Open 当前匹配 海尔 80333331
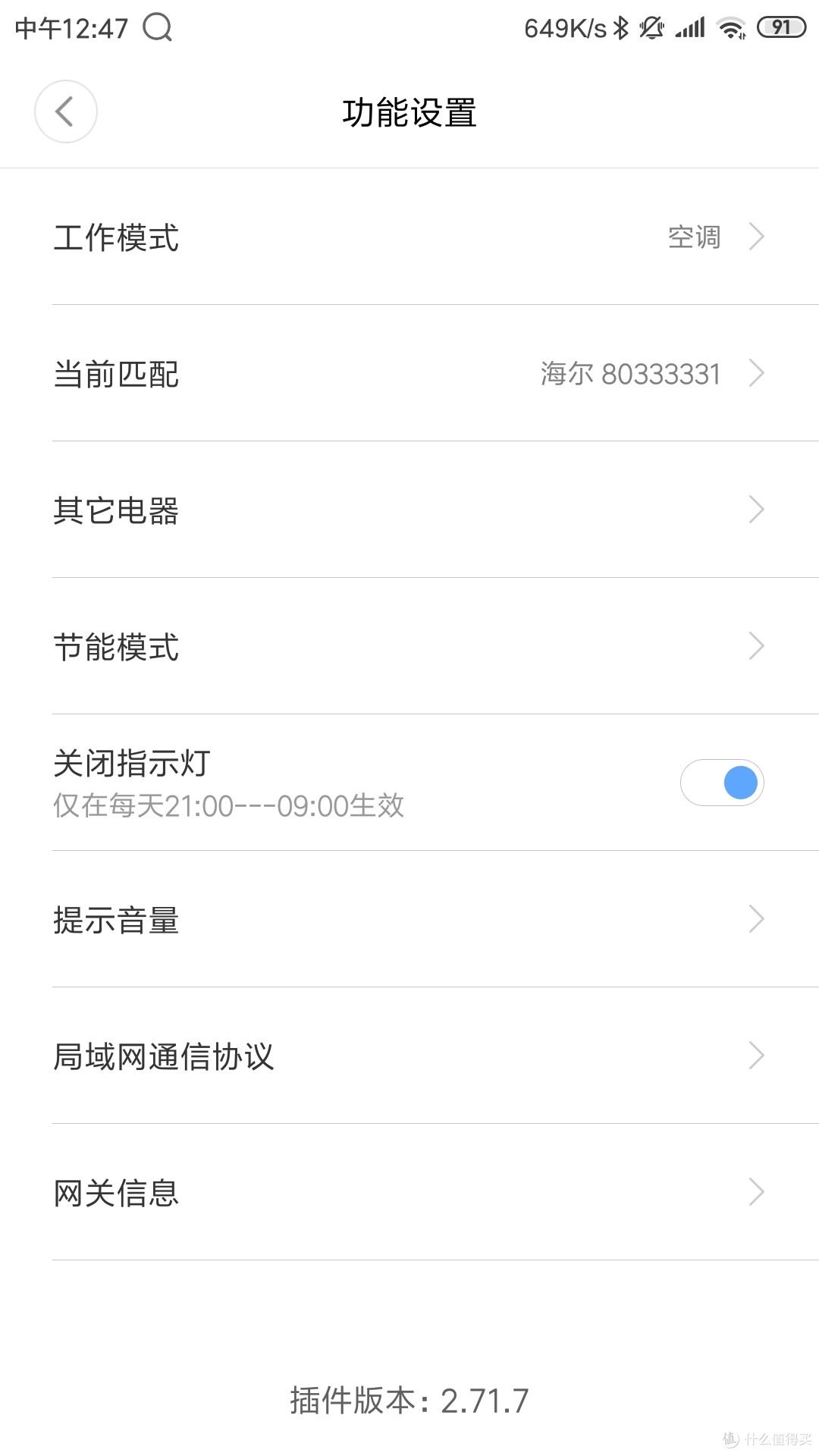 click(409, 373)
